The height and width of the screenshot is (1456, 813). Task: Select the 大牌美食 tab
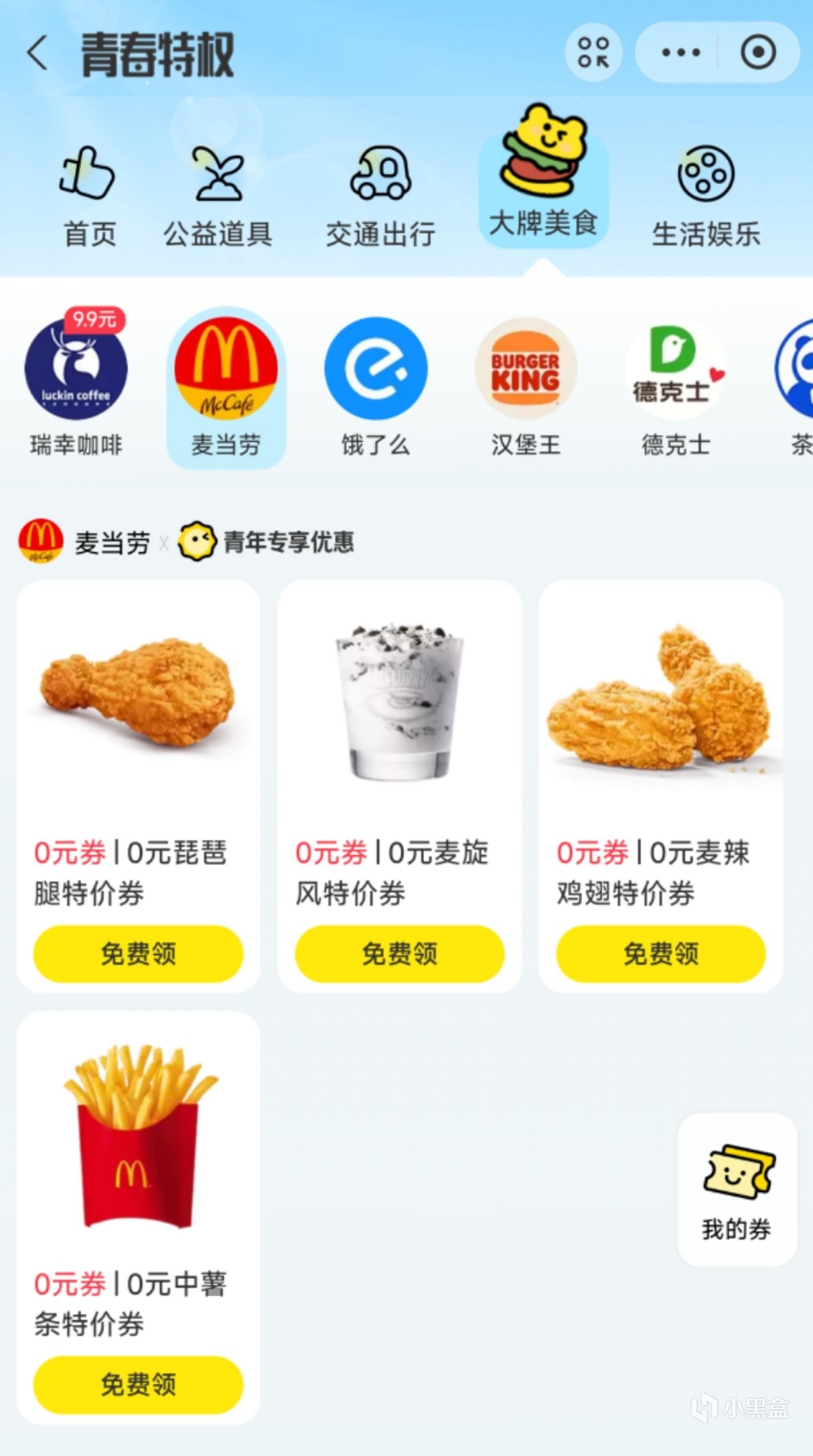click(543, 181)
